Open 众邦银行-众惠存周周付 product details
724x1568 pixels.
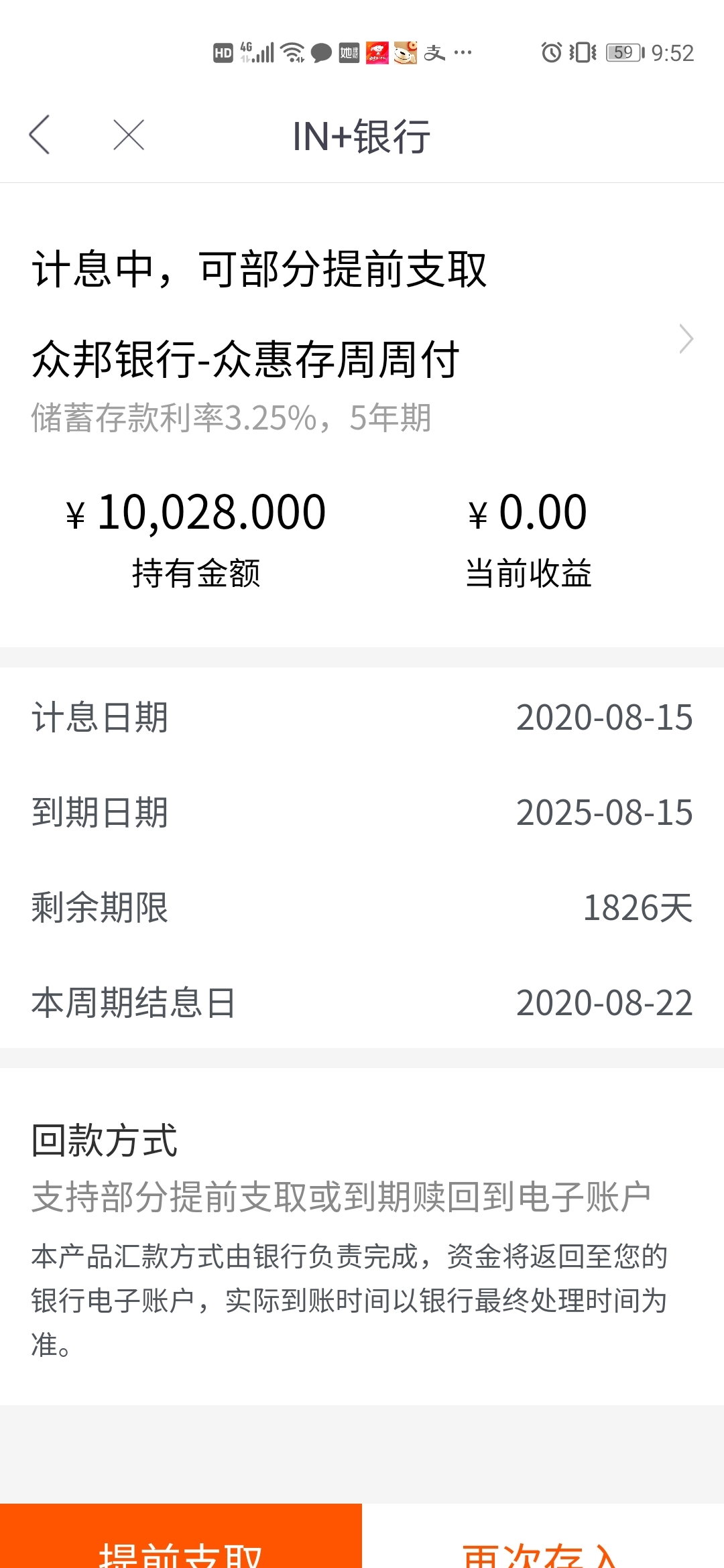[362, 358]
